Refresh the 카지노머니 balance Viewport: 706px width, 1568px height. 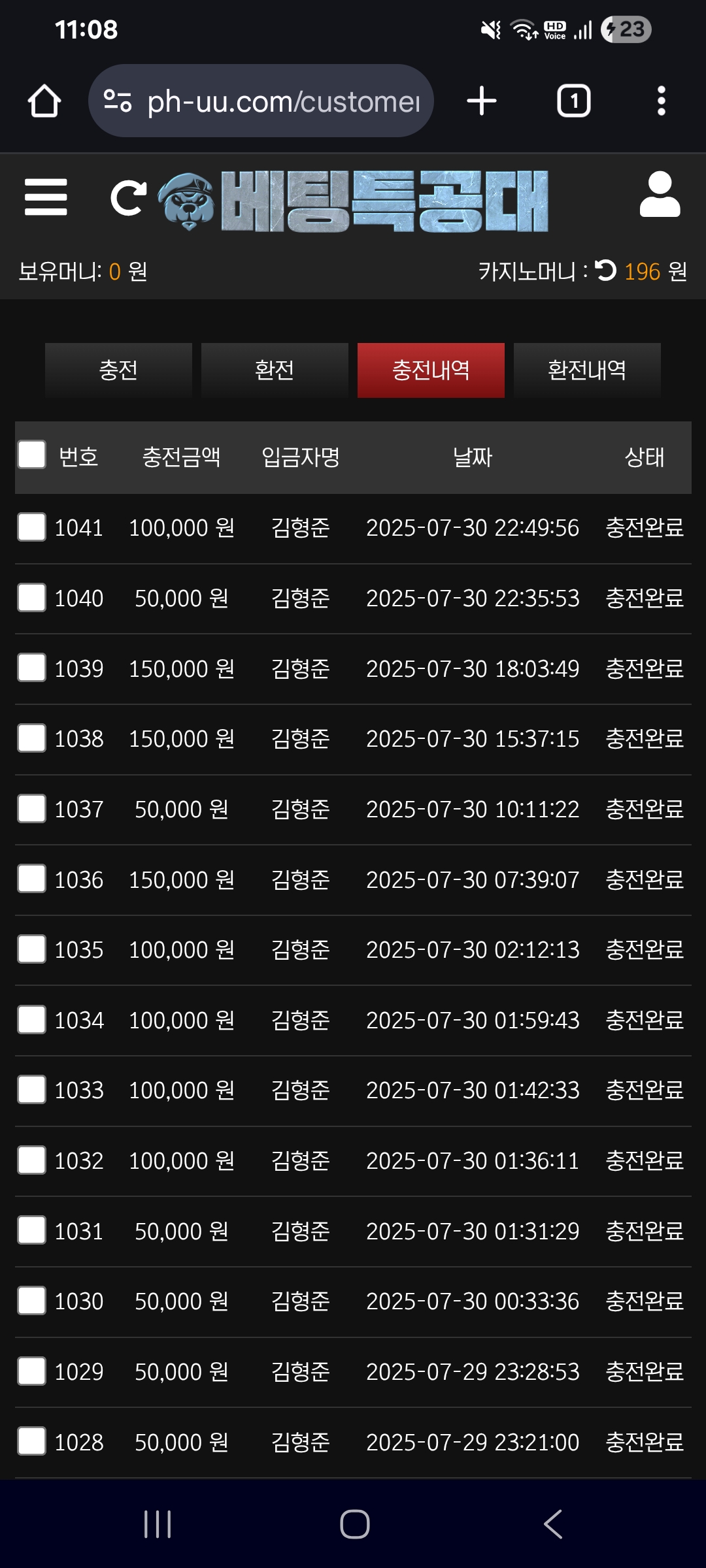click(606, 270)
